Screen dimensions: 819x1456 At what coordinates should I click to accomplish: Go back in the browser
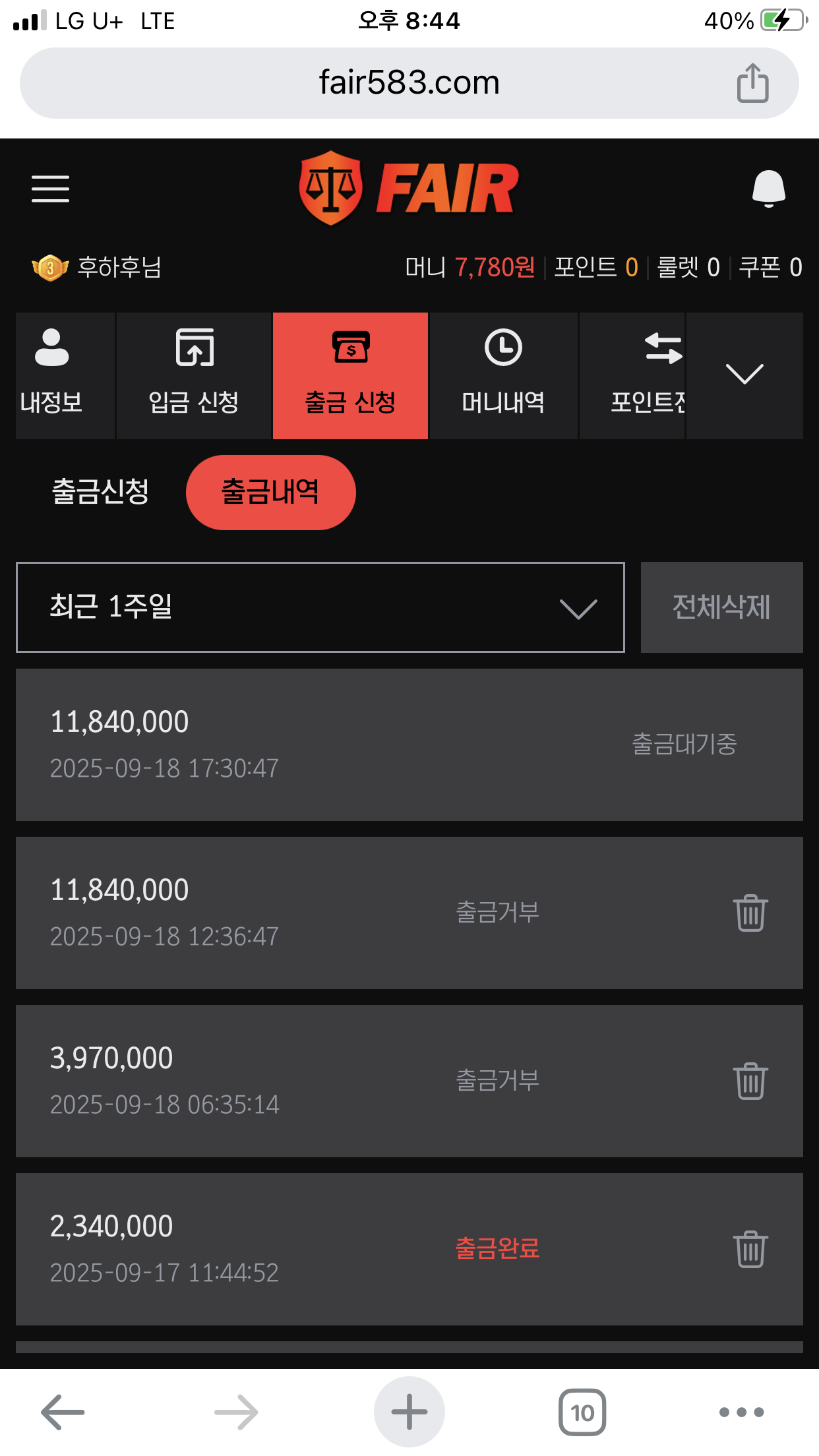click(x=63, y=1412)
